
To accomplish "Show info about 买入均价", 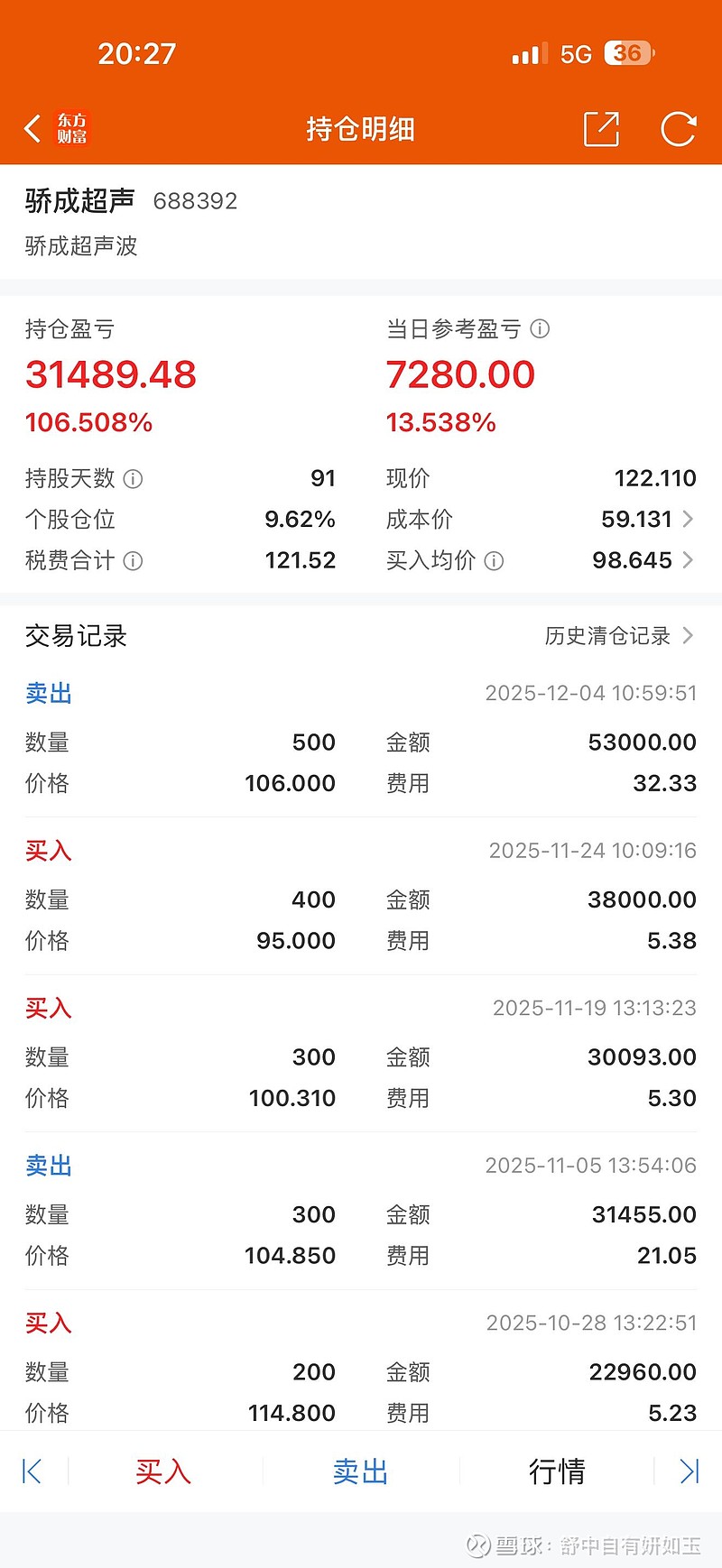I will click(x=494, y=561).
